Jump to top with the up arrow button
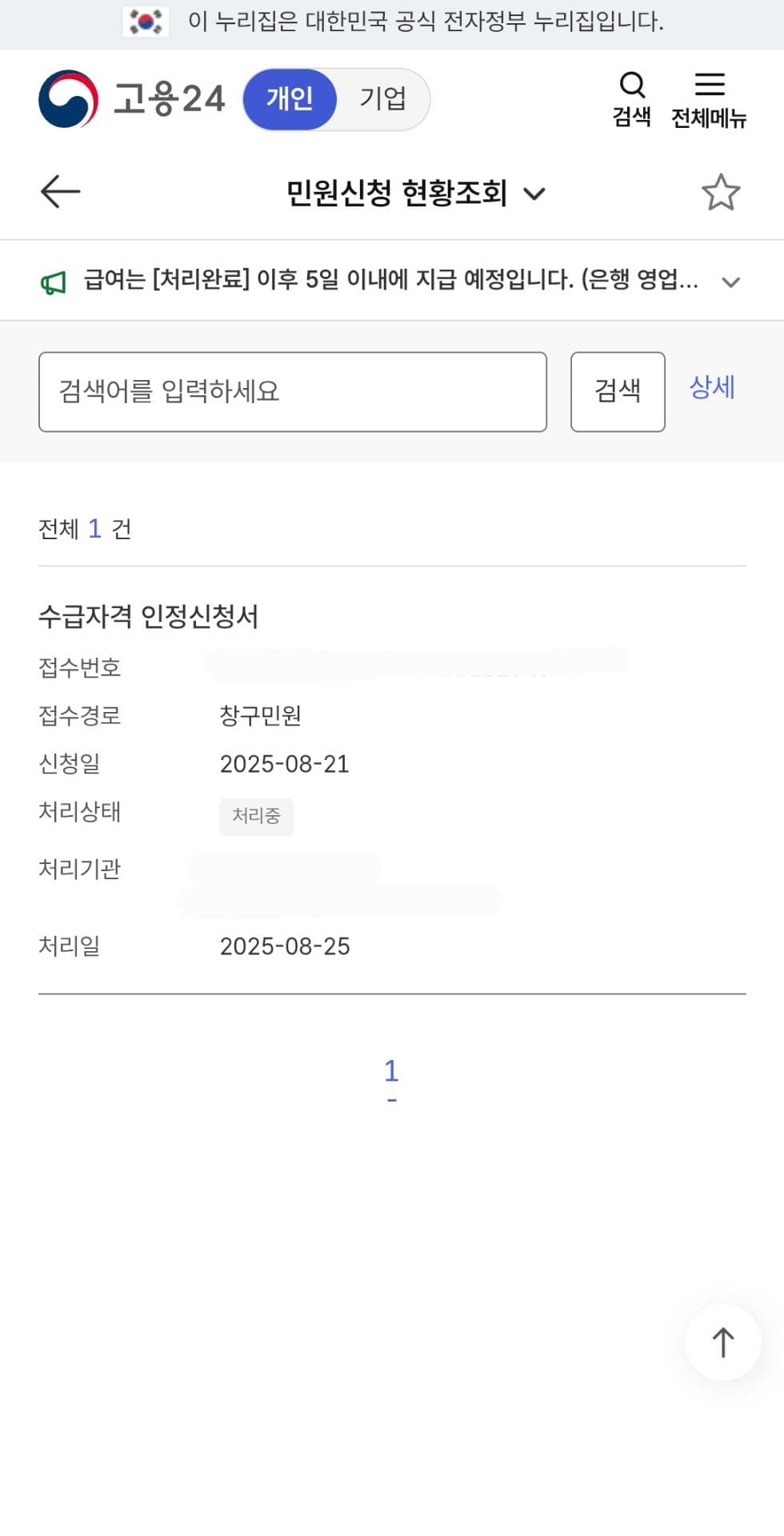The image size is (784, 1536). (723, 1342)
